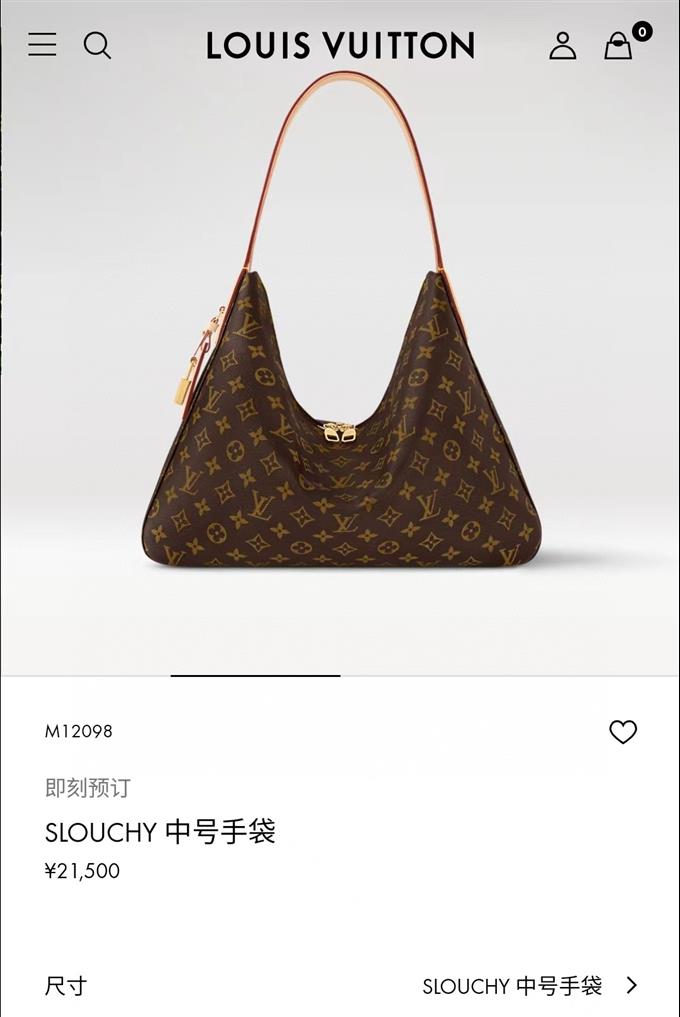This screenshot has width=680, height=1017.
Task: Add SLOUCHY bag to wishlist heart
Action: click(623, 732)
